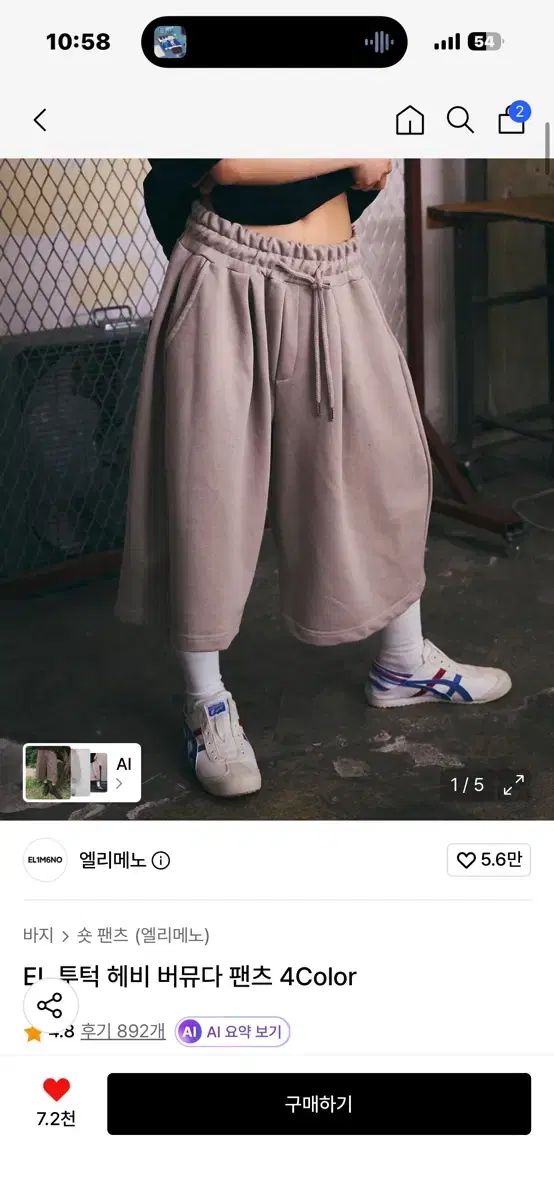Open search from the top bar

(x=460, y=121)
